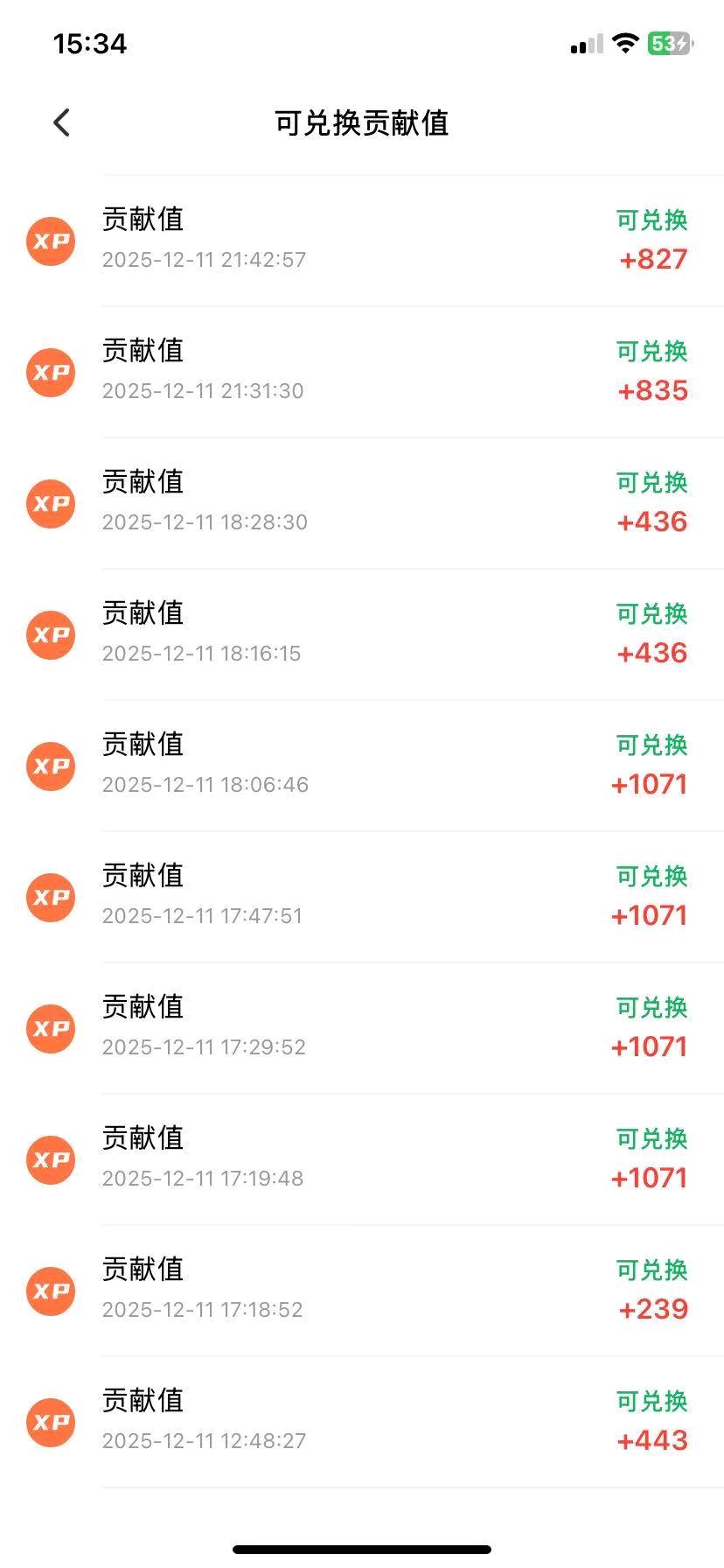Tap the XP icon on the +239 record
Image resolution: width=724 pixels, height=1568 pixels.
51,1291
